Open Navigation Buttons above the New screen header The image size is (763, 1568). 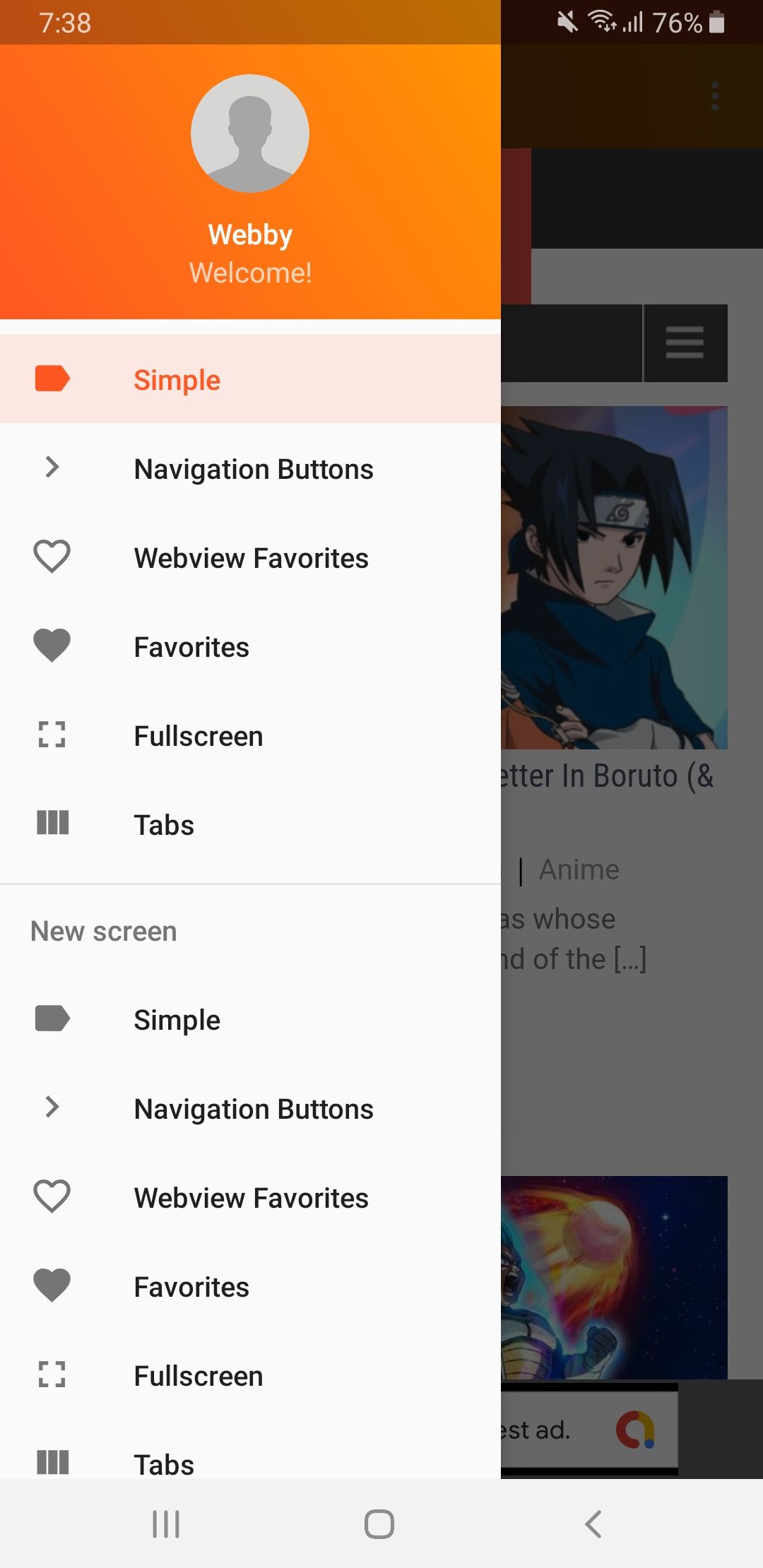(250, 468)
